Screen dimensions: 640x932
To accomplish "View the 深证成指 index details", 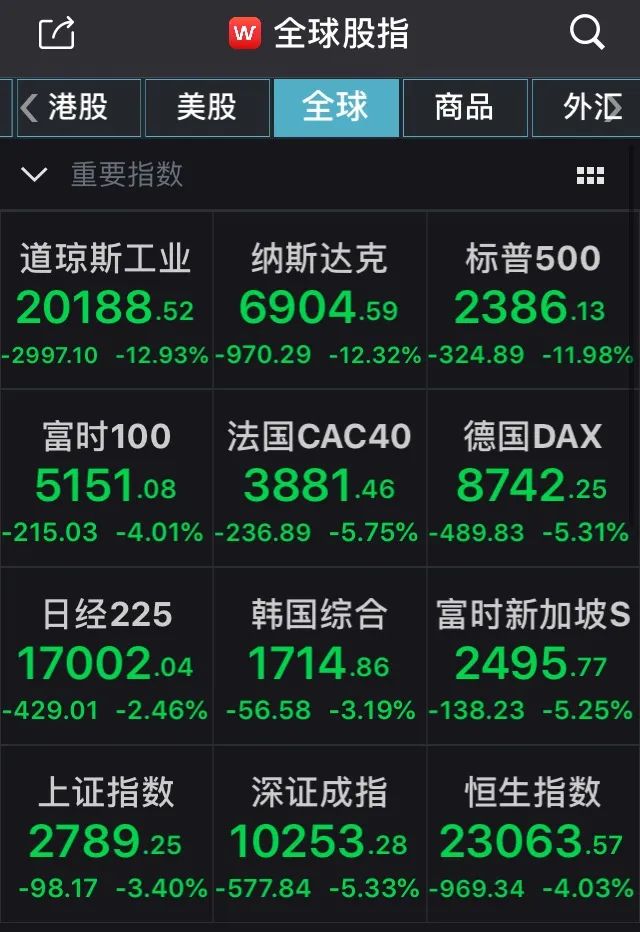I will click(x=319, y=834).
